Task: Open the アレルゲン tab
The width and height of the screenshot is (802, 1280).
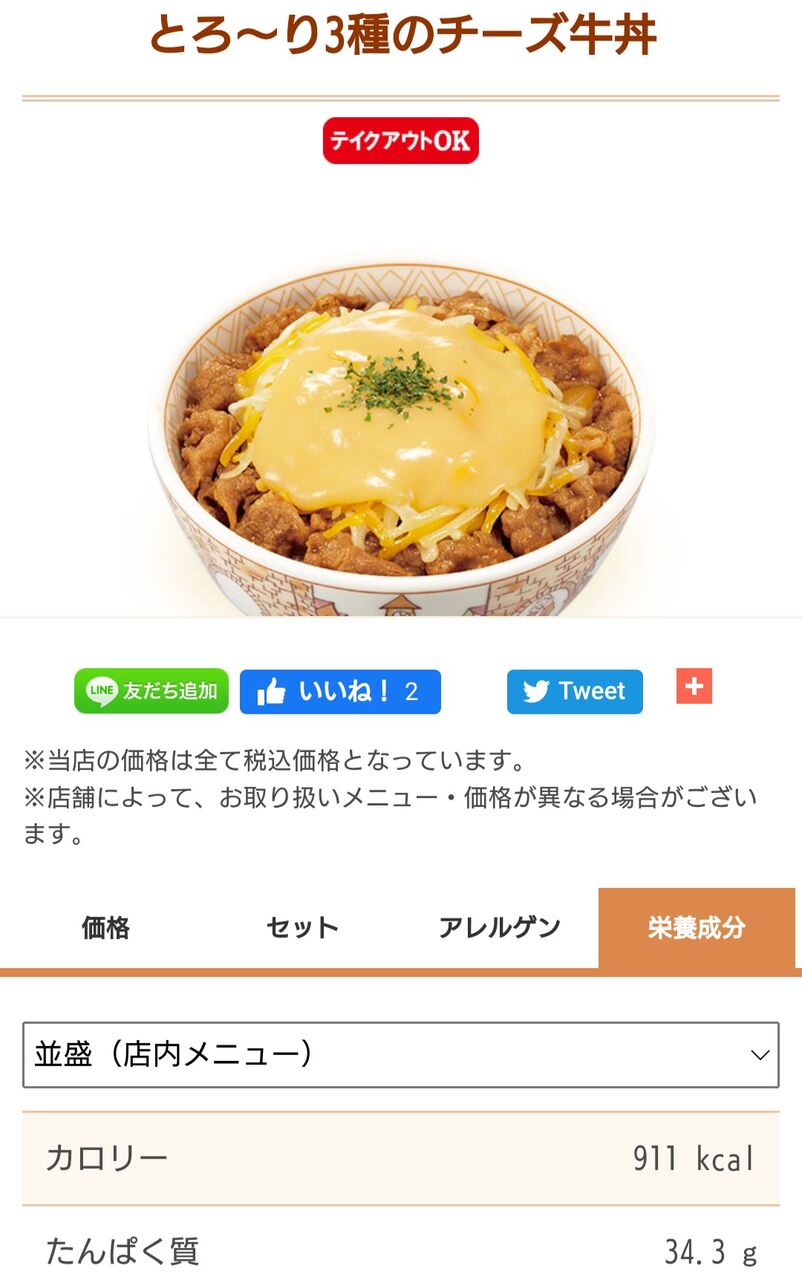Action: (x=499, y=928)
